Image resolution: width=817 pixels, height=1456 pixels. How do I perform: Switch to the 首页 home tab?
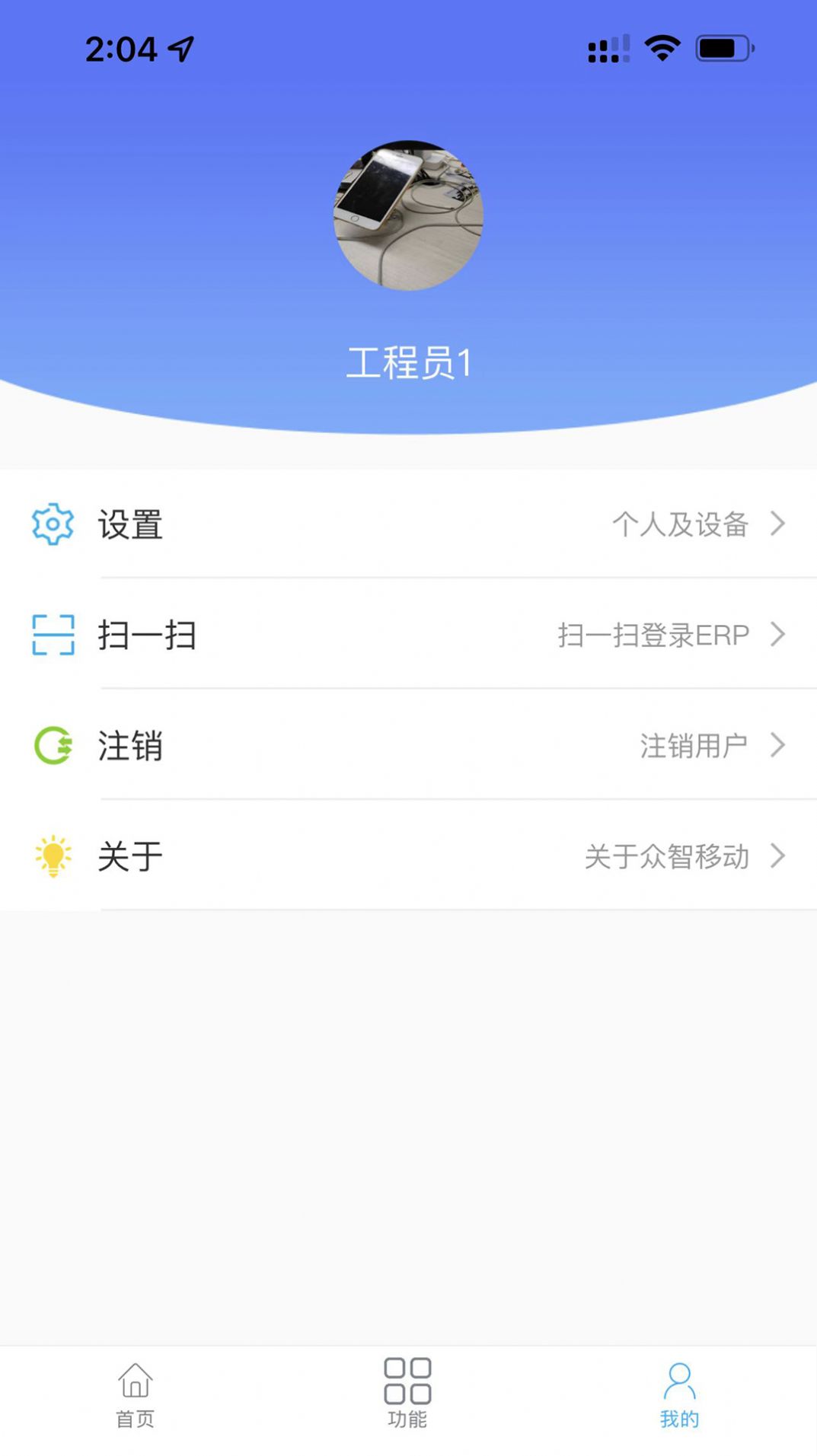coord(136,1396)
